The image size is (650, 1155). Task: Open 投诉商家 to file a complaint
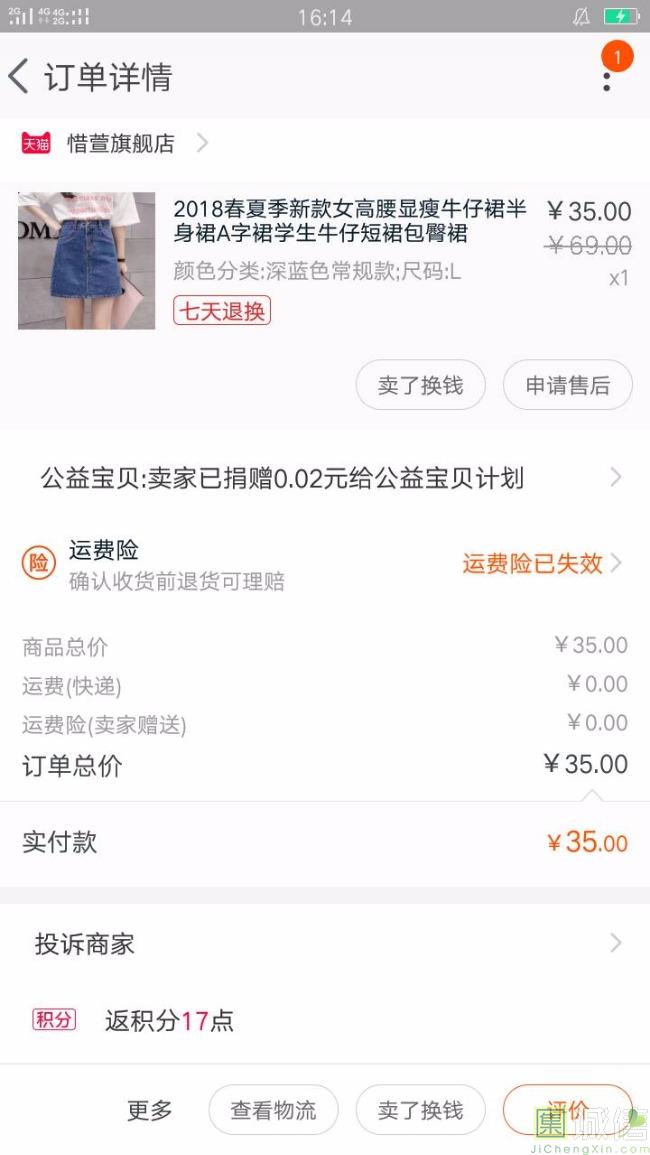(325, 944)
